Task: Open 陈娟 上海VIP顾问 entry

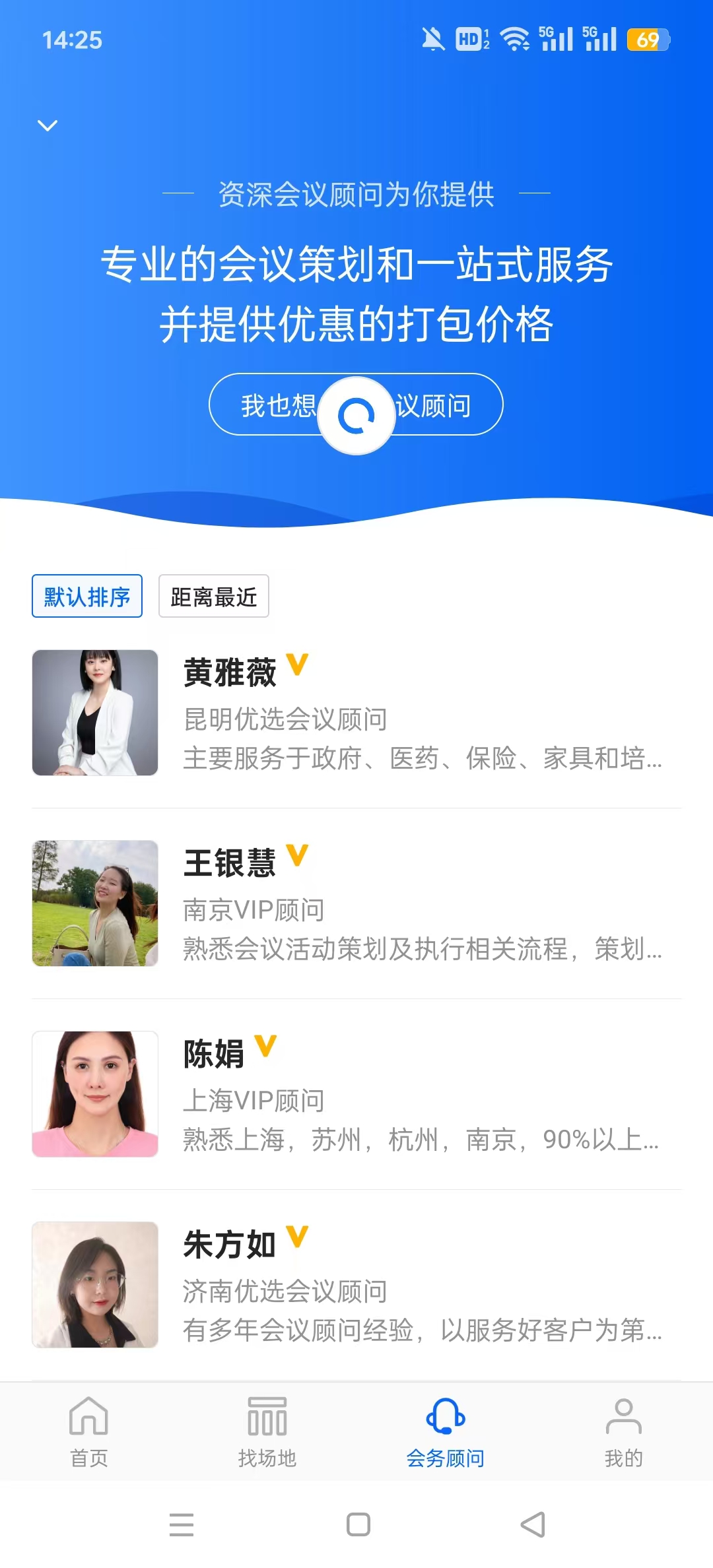Action: point(356,1094)
